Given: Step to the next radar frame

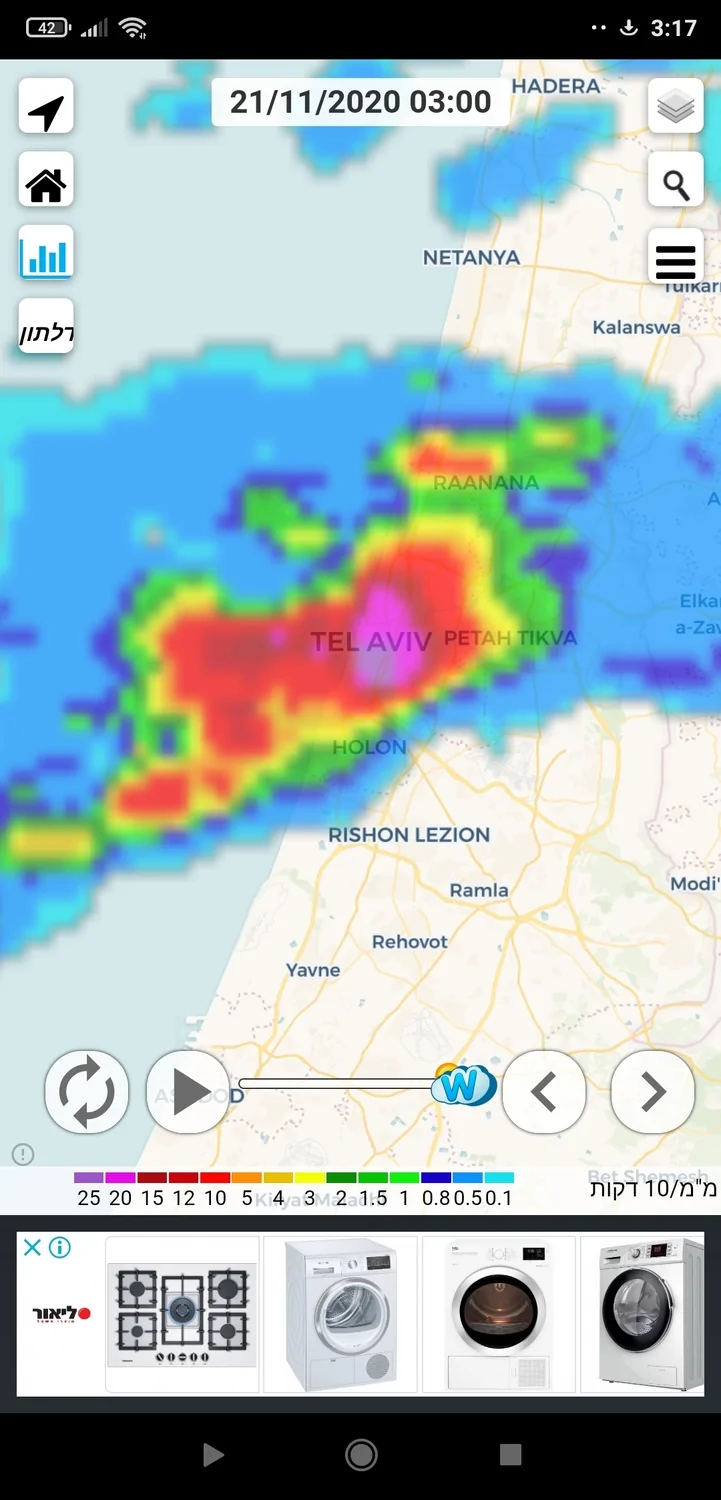Looking at the screenshot, I should (652, 1091).
